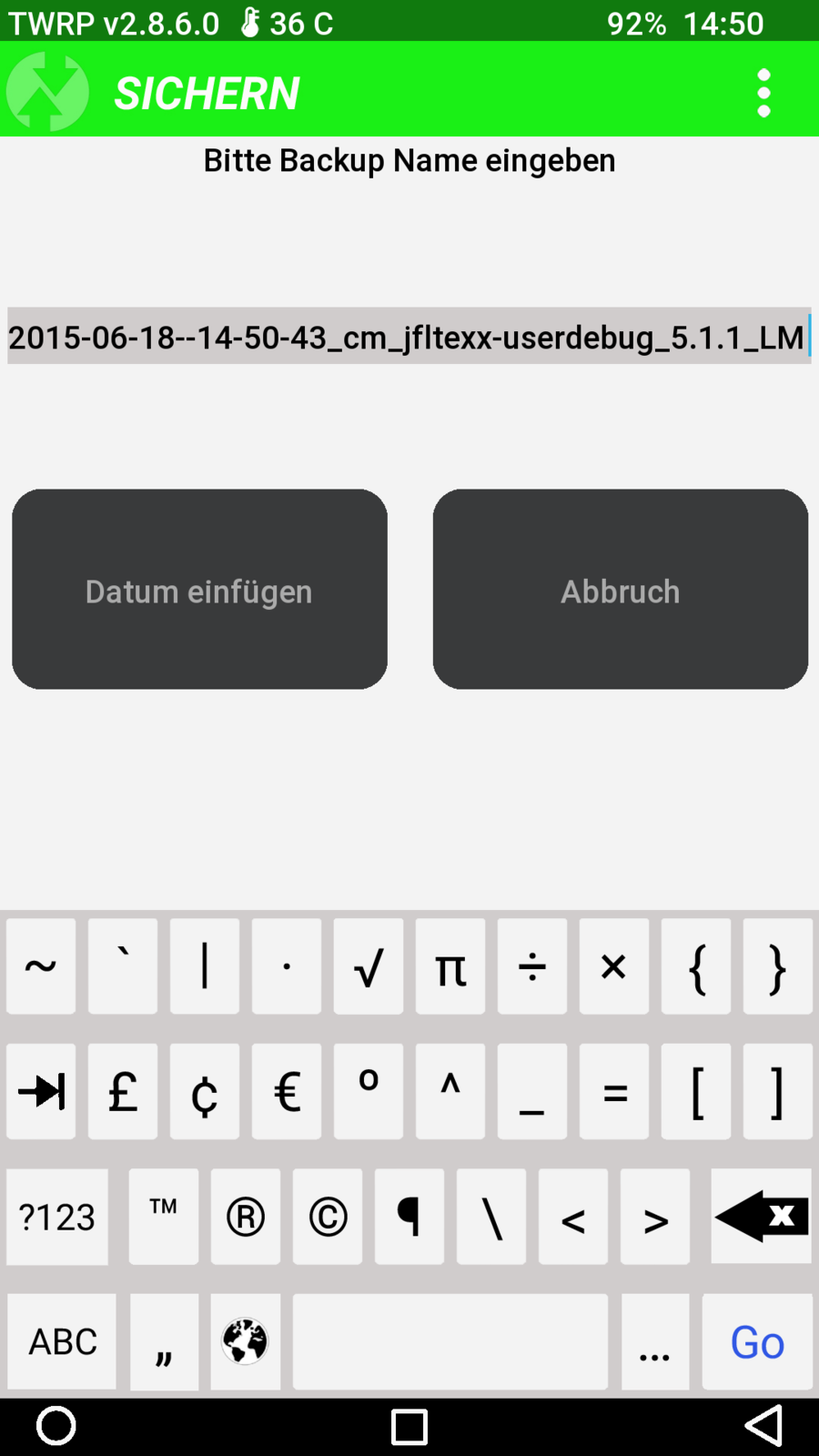The width and height of the screenshot is (819, 1456).
Task: Tap the Datum einfügen button
Action: click(x=199, y=590)
